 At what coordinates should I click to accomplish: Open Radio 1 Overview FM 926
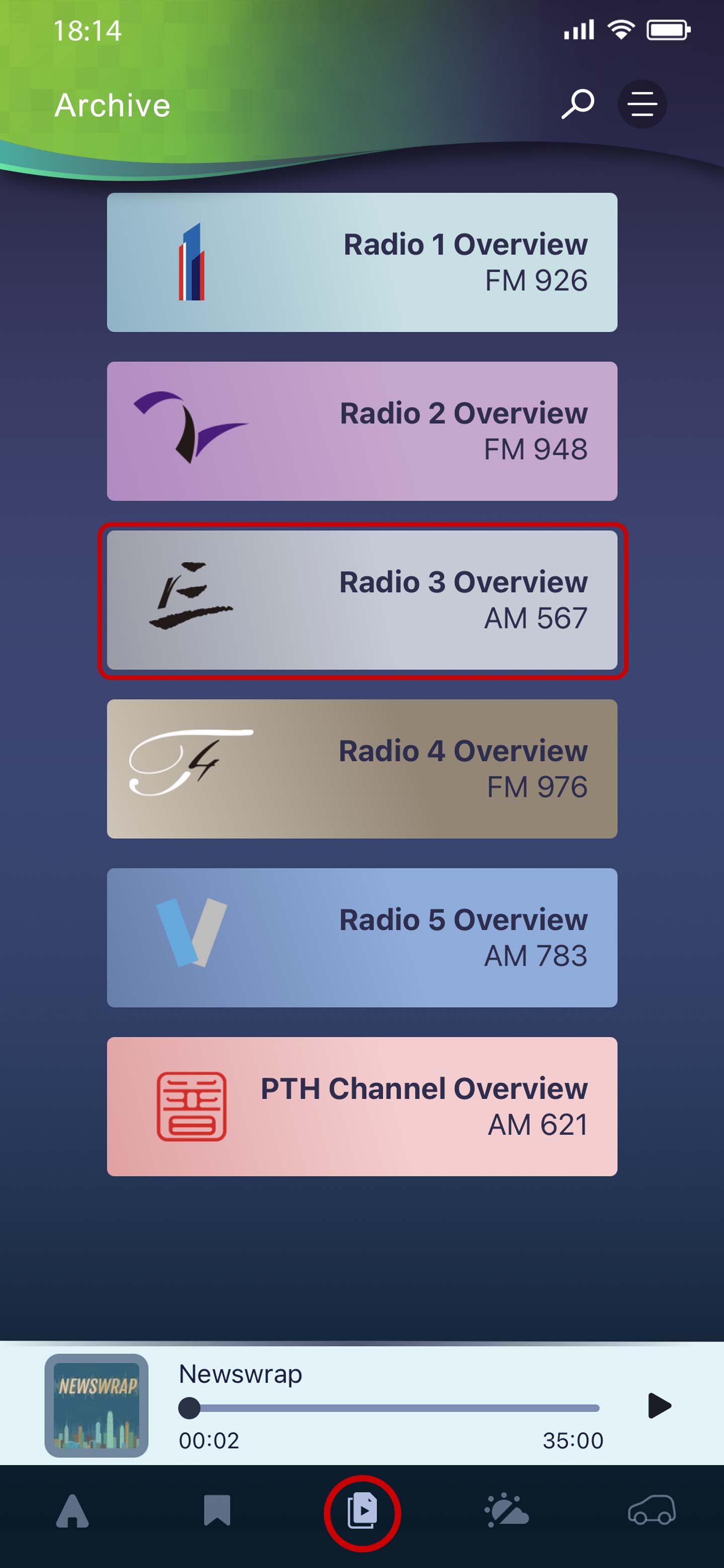point(361,262)
